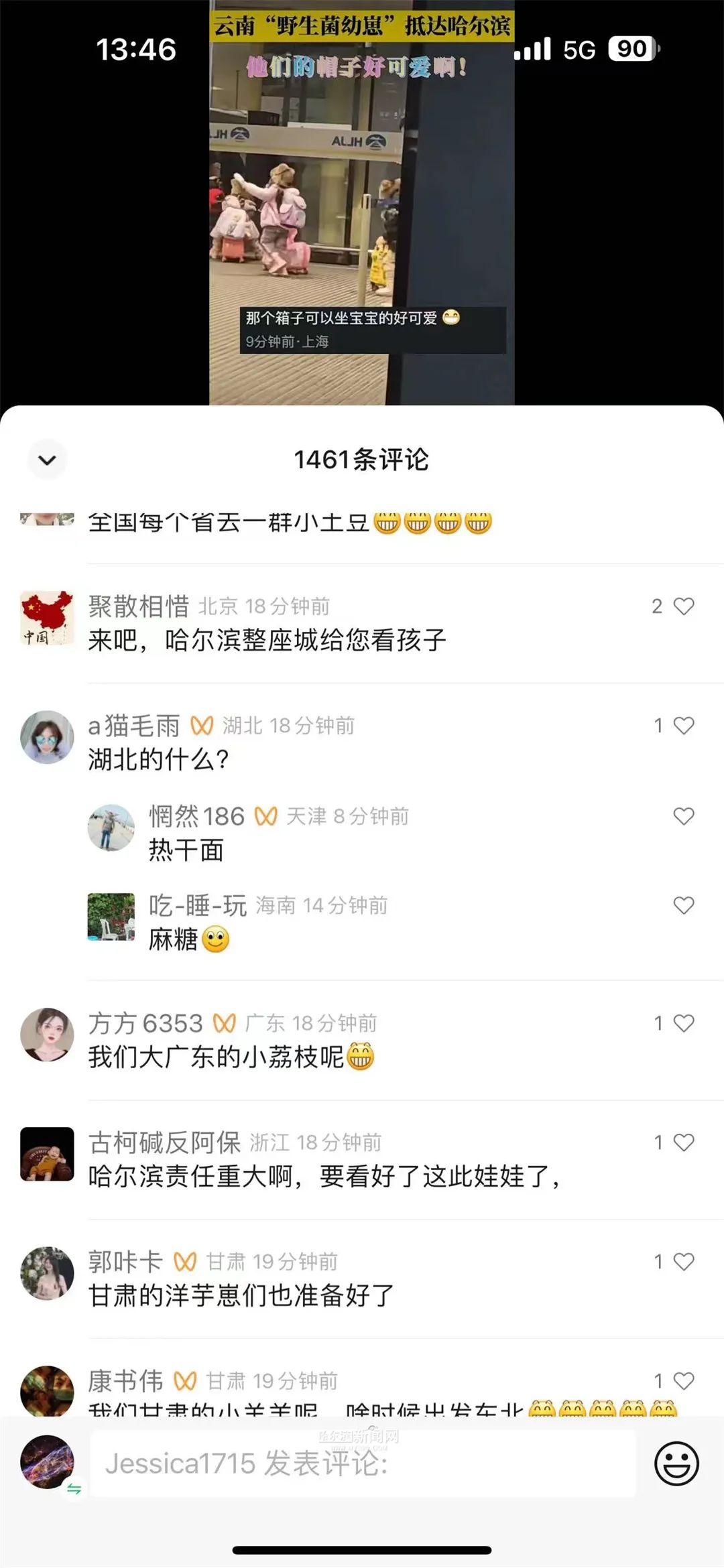
Task: Open a猫毛雨's profile avatar
Action: pos(47,737)
